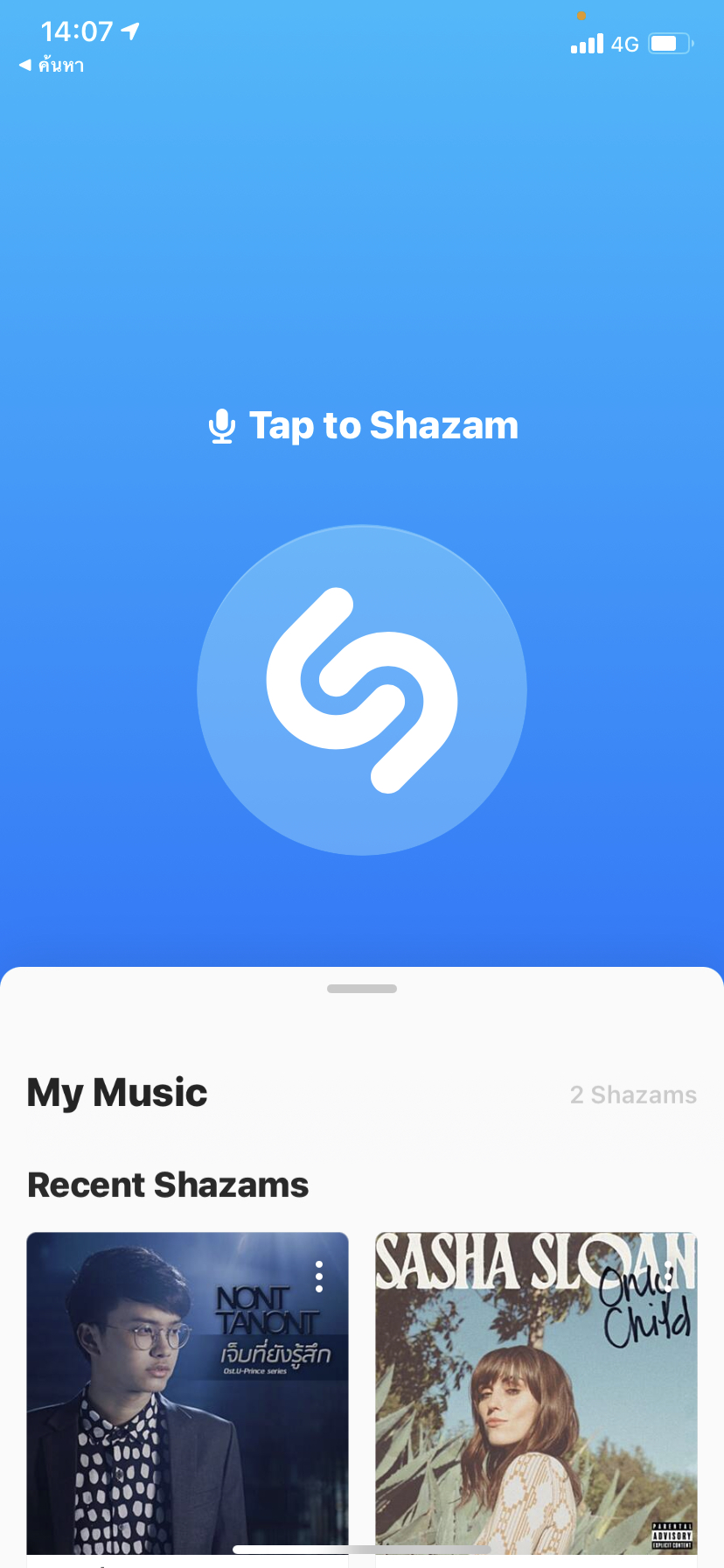This screenshot has height=1568, width=724.
Task: Tap the 2 Shazams counter label
Action: point(633,1095)
